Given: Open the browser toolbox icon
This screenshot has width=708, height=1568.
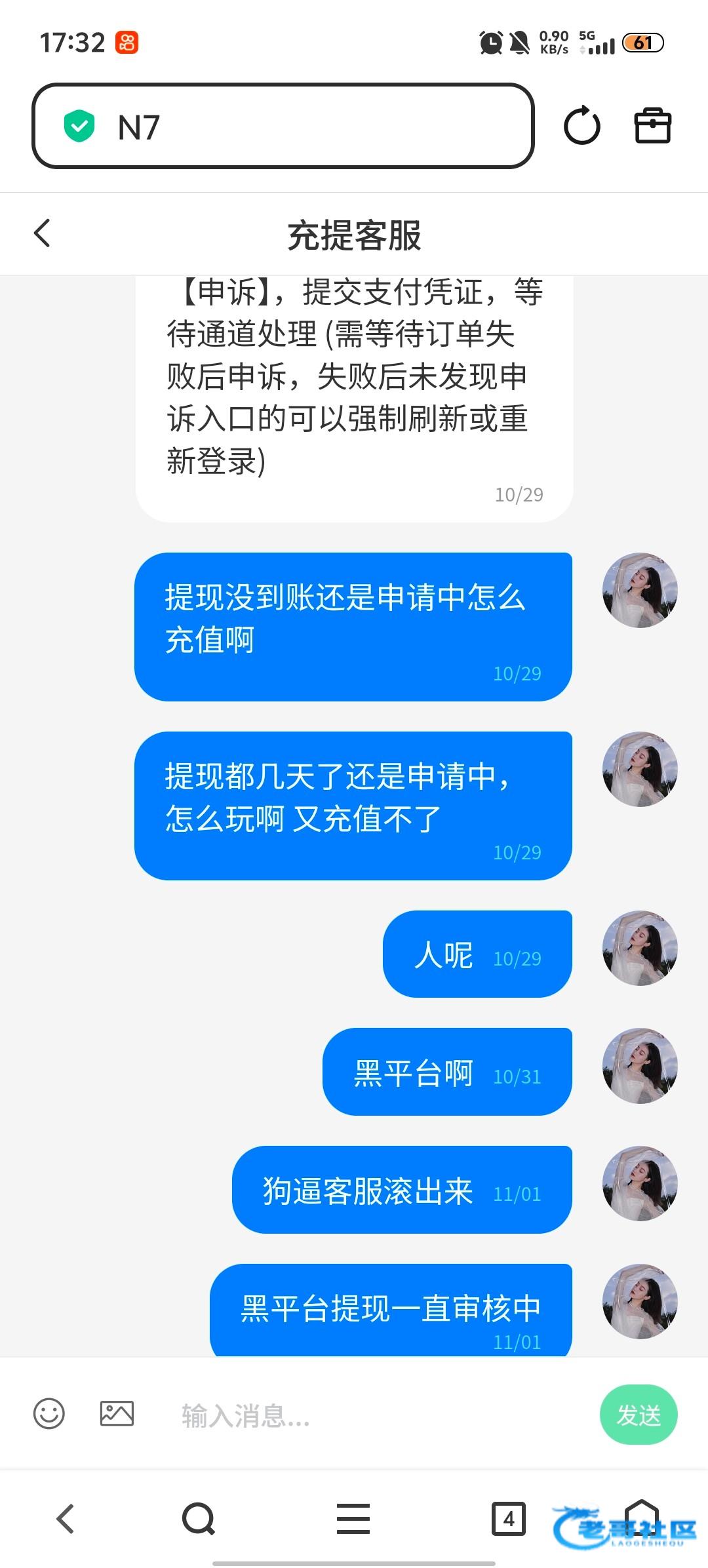Looking at the screenshot, I should 653,126.
